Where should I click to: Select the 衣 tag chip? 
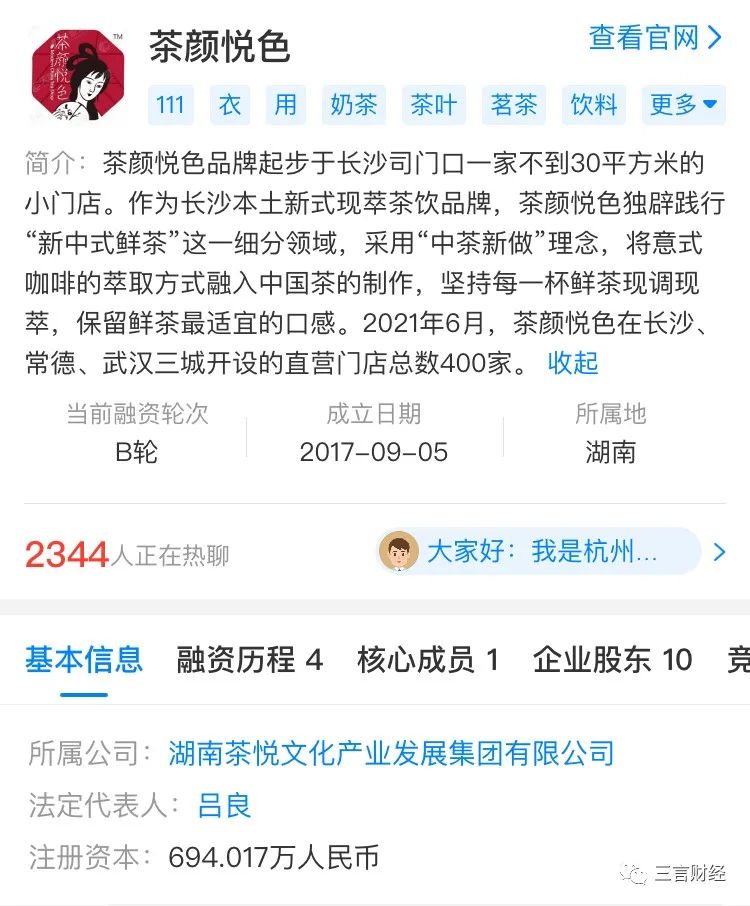coord(230,104)
